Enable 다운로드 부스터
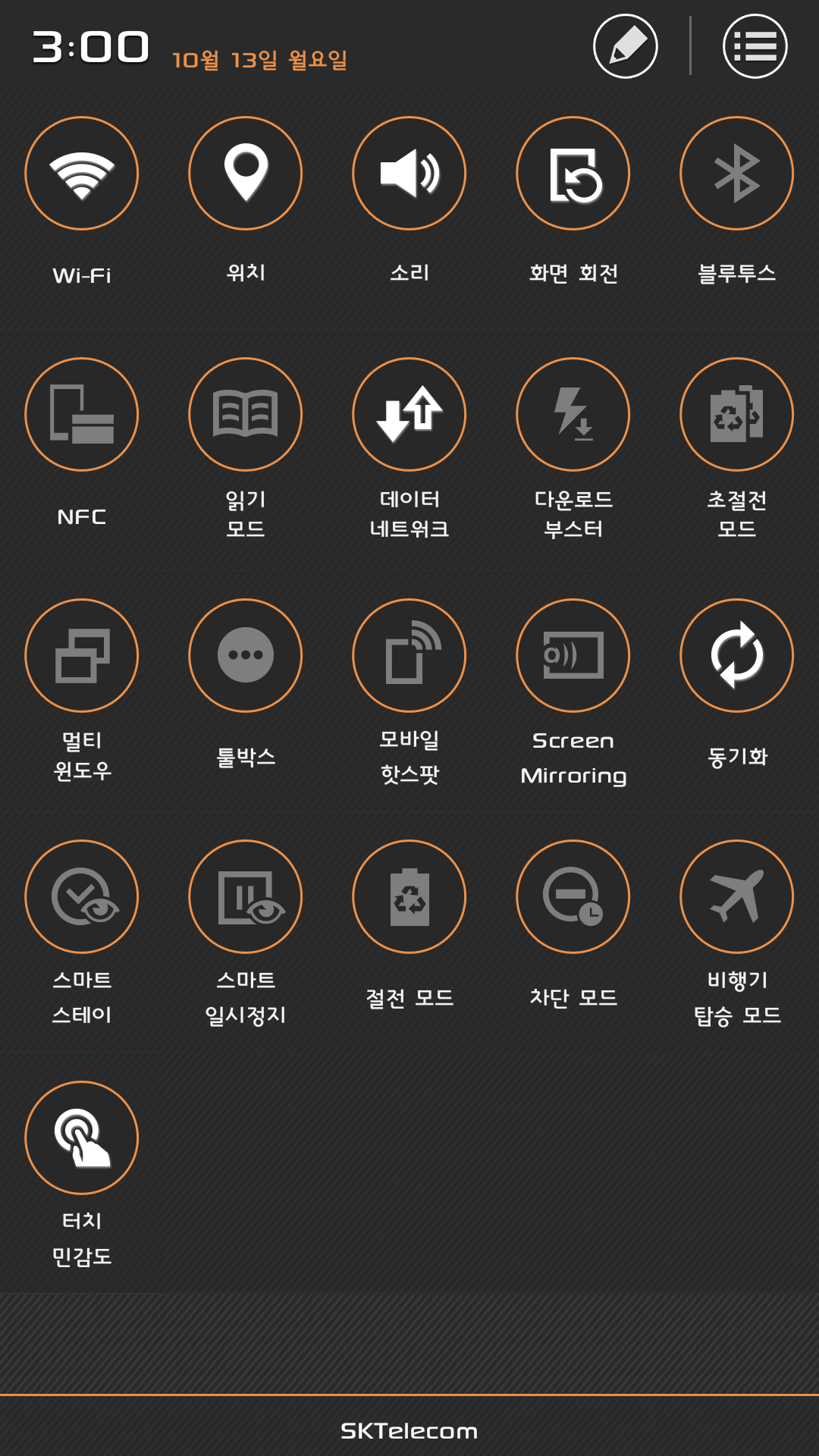 pos(573,415)
